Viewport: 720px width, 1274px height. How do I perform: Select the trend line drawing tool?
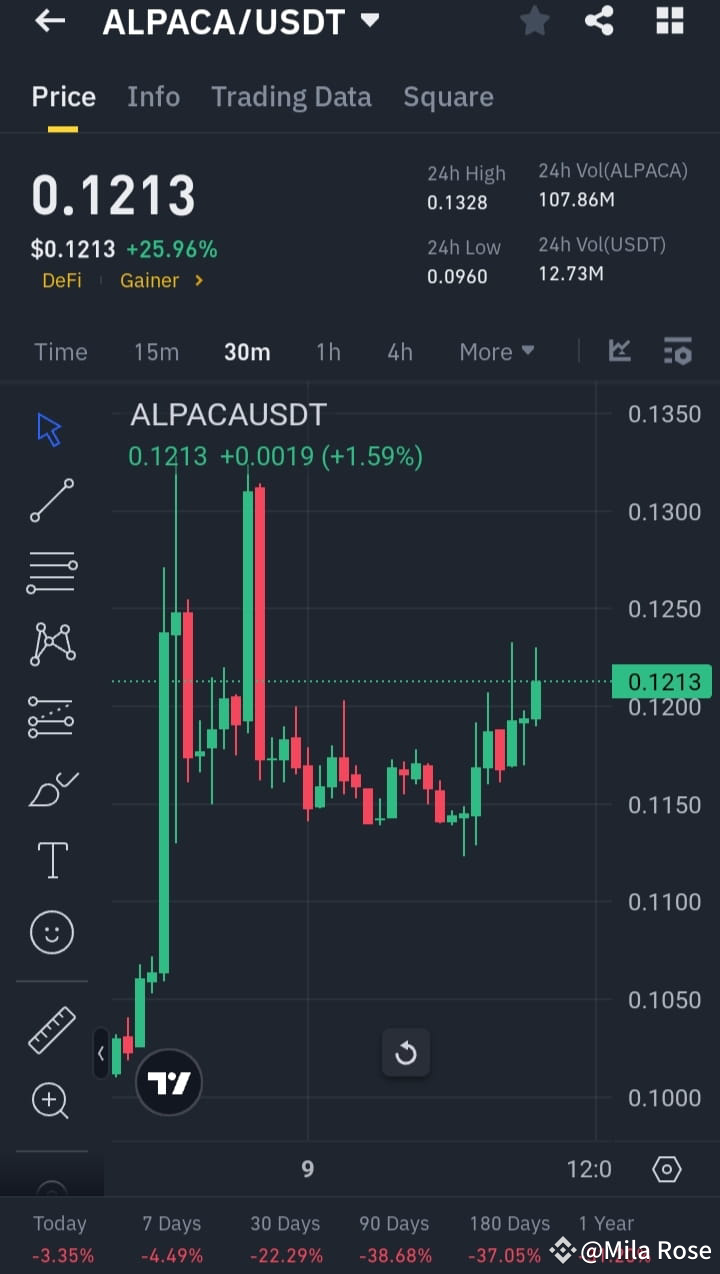51,499
